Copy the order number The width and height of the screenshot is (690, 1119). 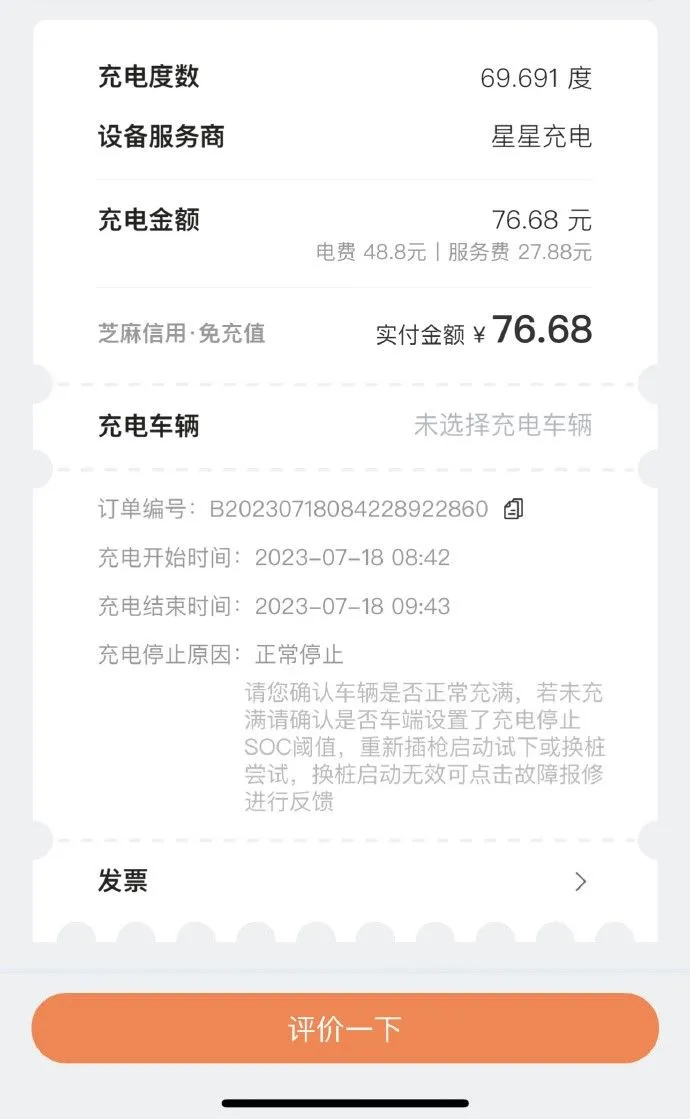click(x=513, y=509)
